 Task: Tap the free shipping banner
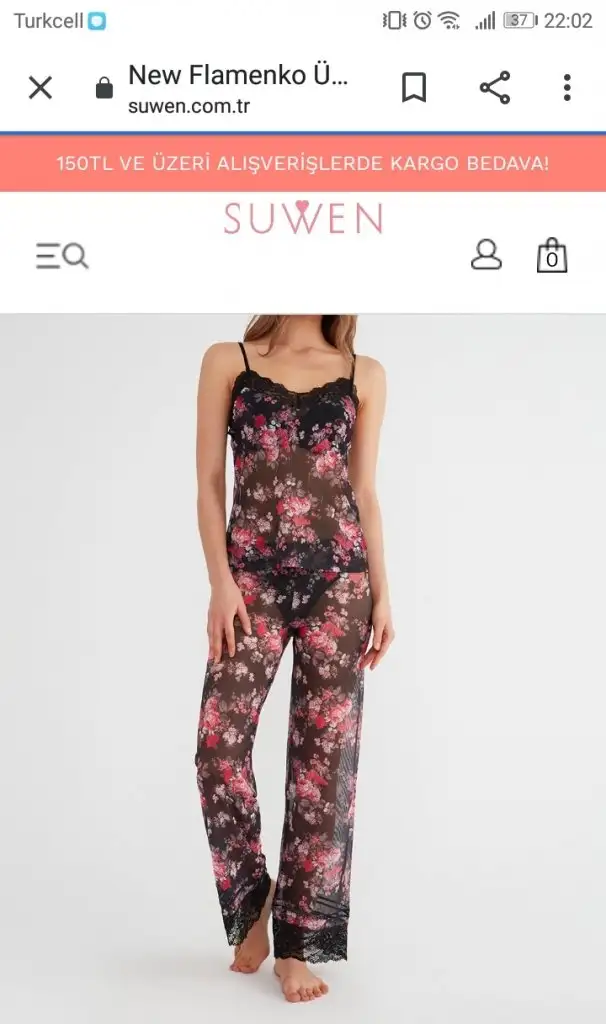303,163
